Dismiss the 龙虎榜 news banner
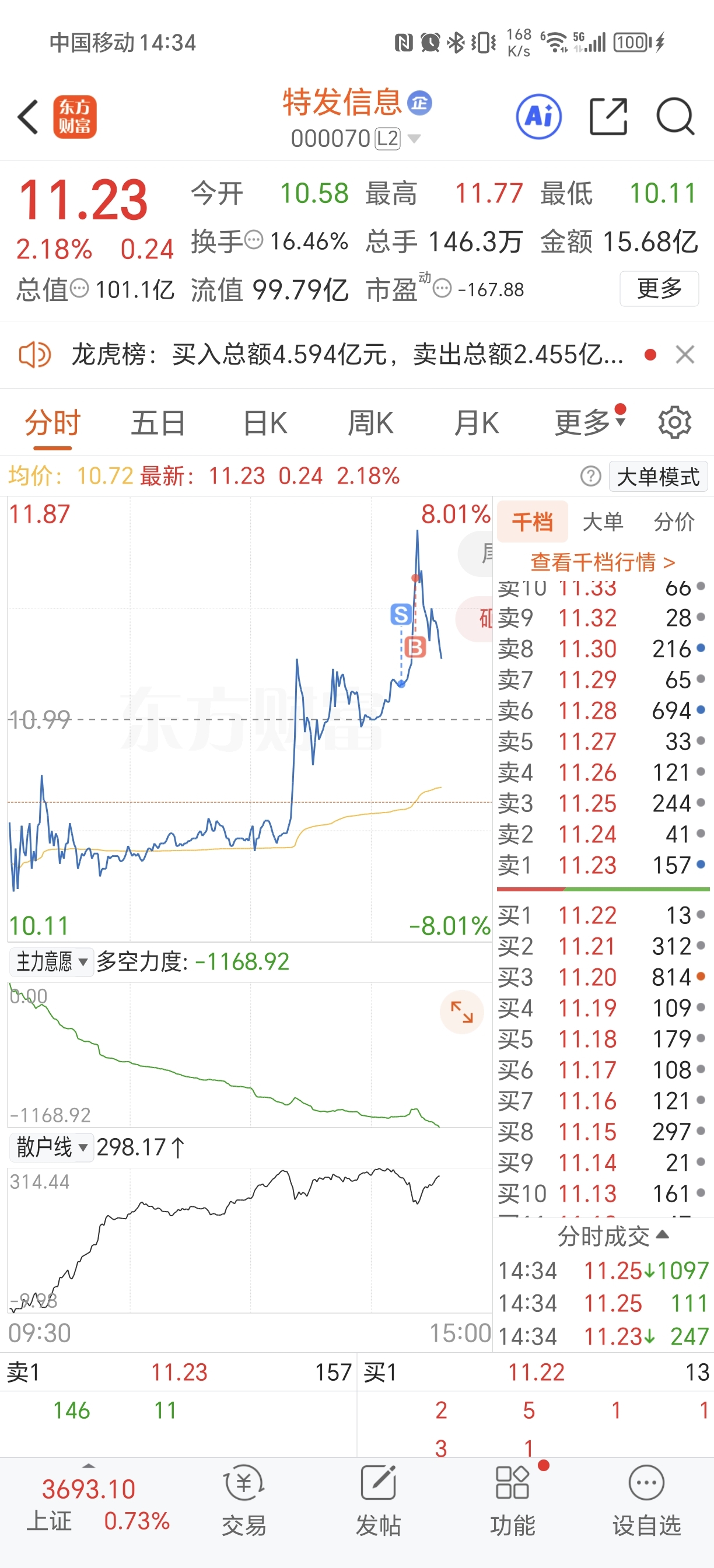The width and height of the screenshot is (714, 1568). coord(685,354)
